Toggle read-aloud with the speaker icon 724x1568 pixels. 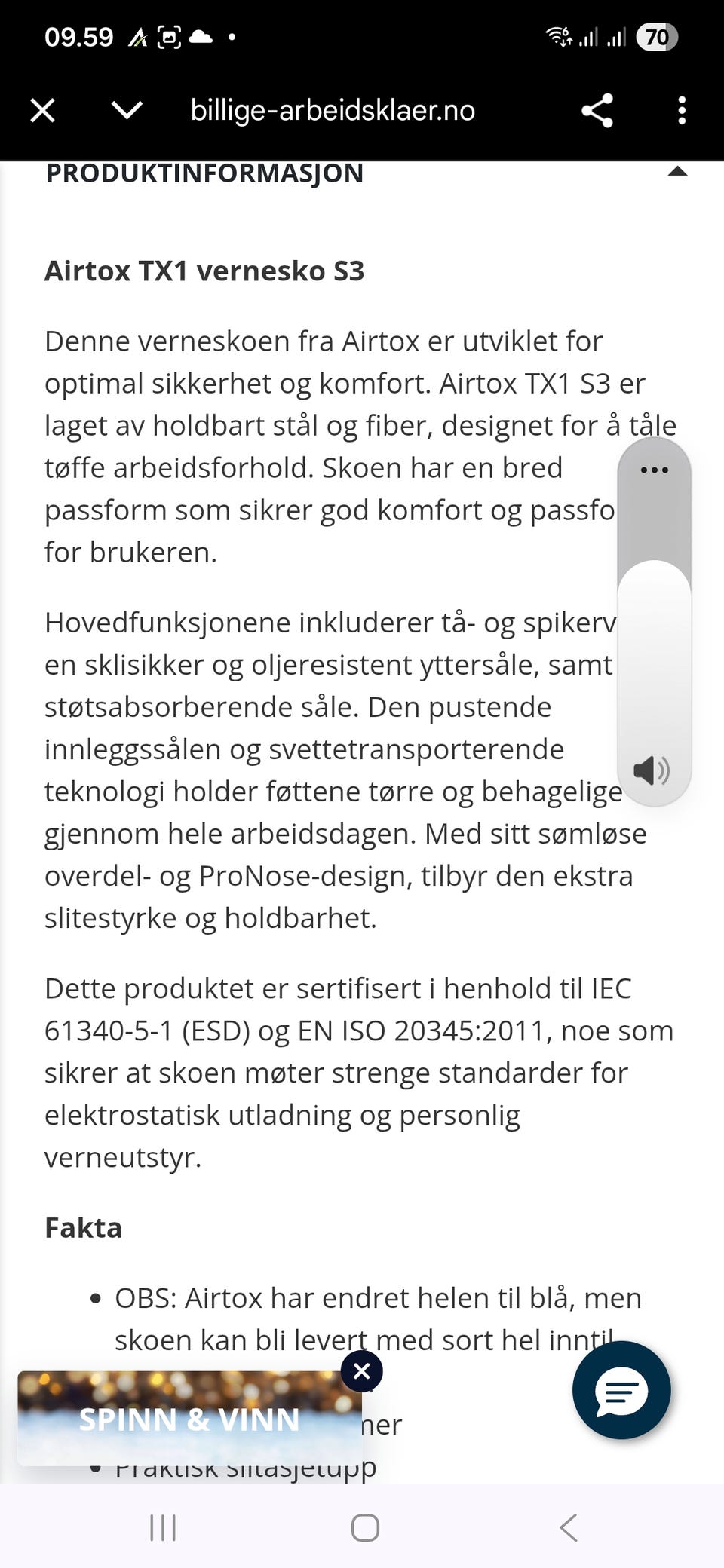coord(652,770)
